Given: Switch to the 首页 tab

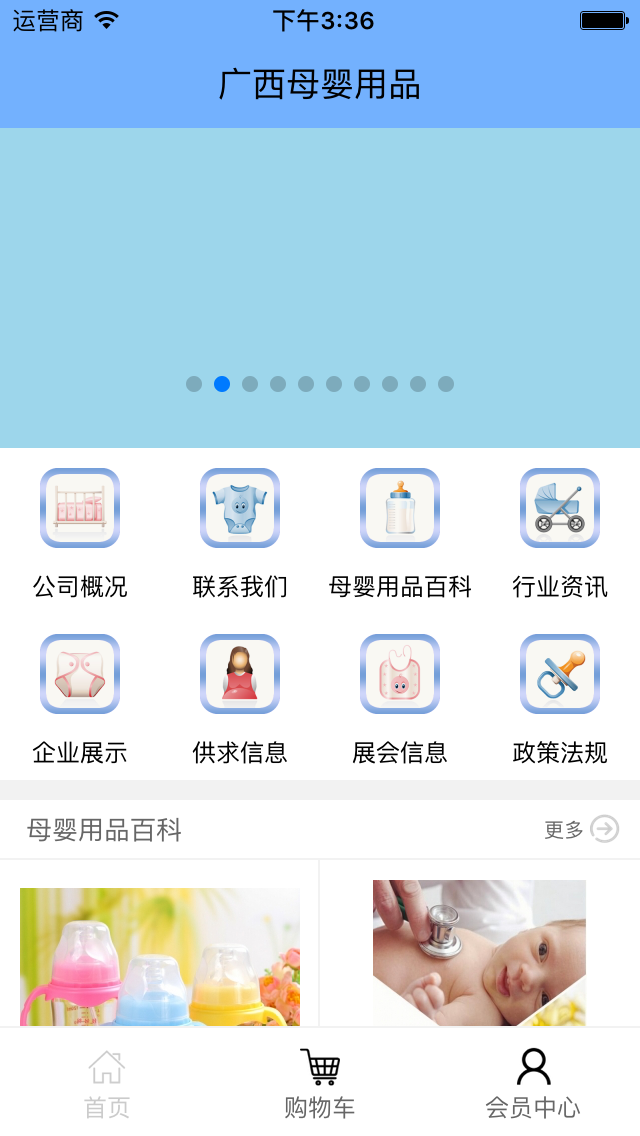Looking at the screenshot, I should [x=107, y=1083].
